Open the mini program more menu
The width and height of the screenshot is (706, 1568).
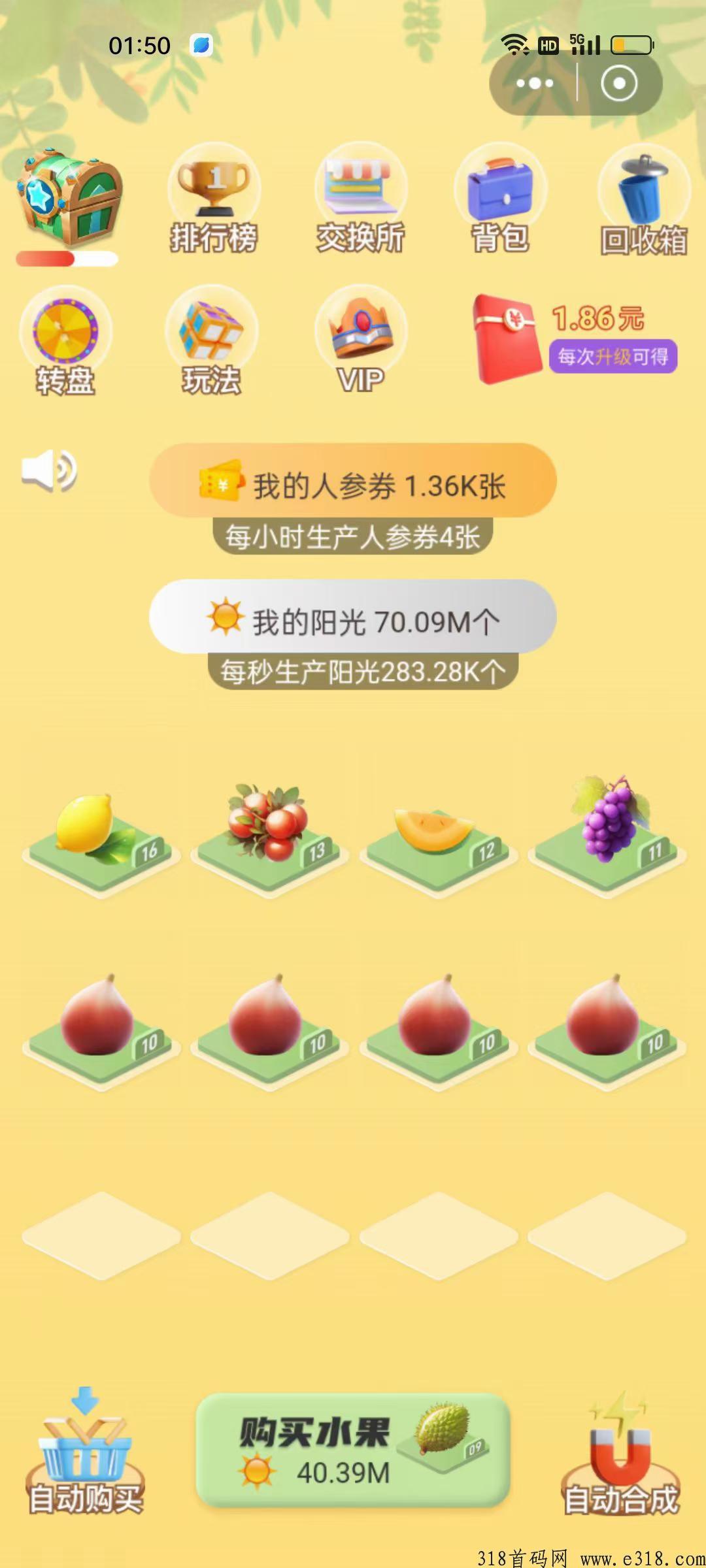(x=535, y=84)
